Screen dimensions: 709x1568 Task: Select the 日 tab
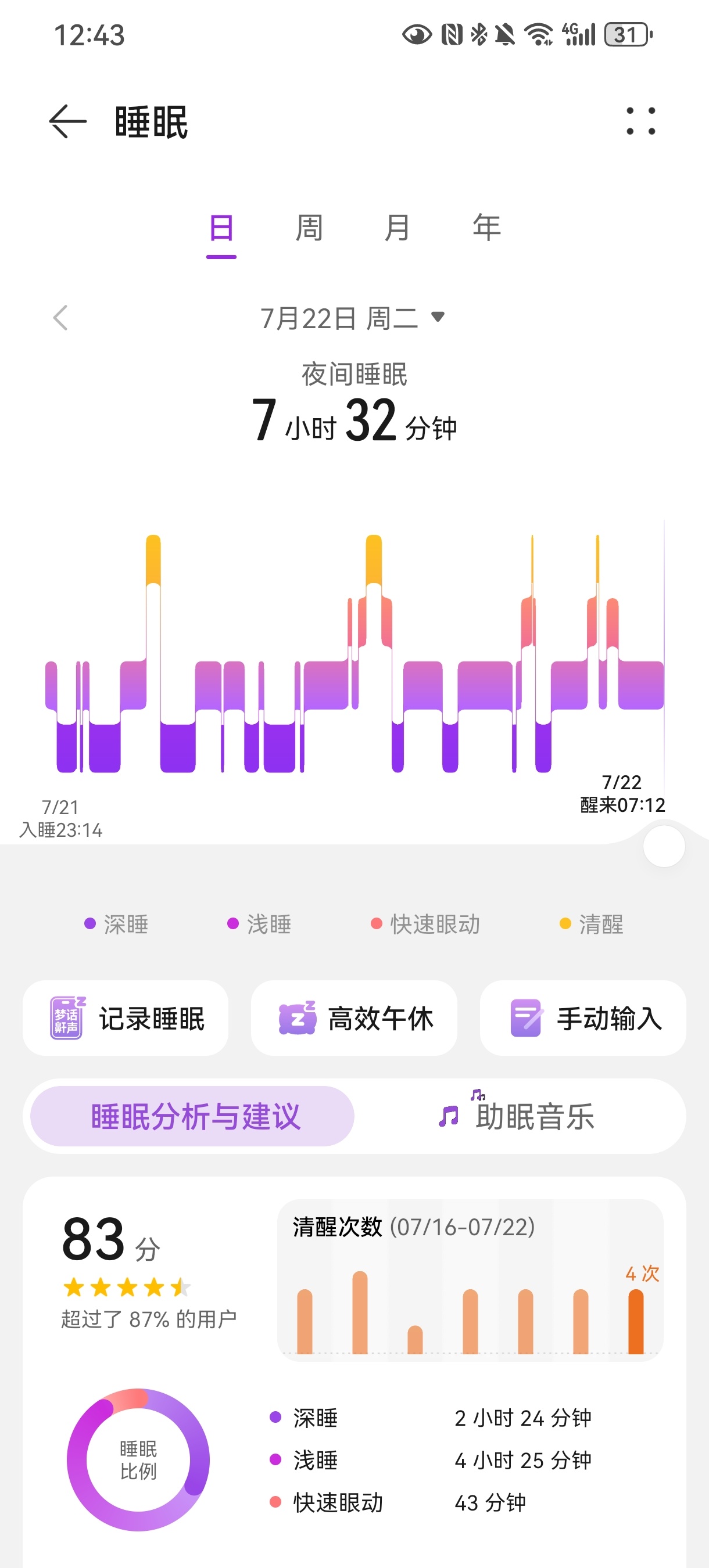221,229
